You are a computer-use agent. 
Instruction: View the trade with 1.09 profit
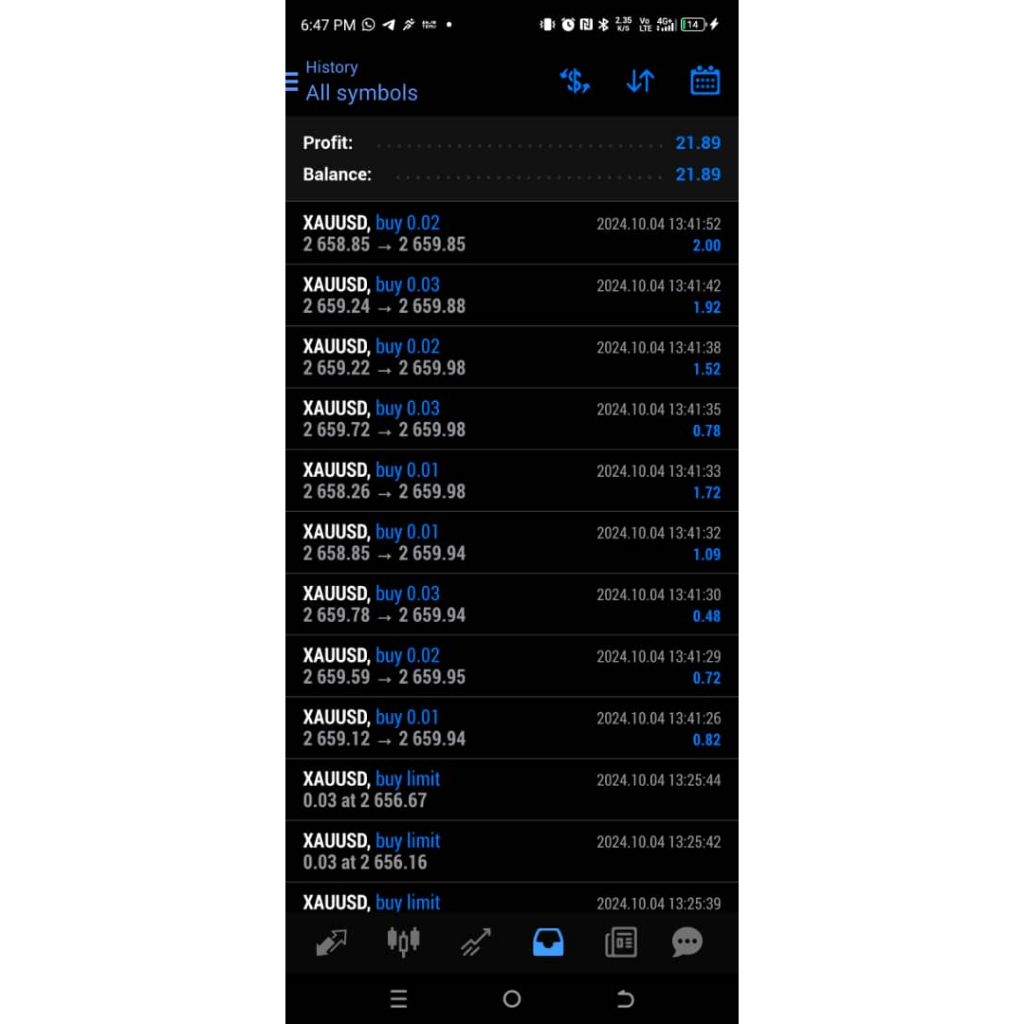tap(511, 543)
